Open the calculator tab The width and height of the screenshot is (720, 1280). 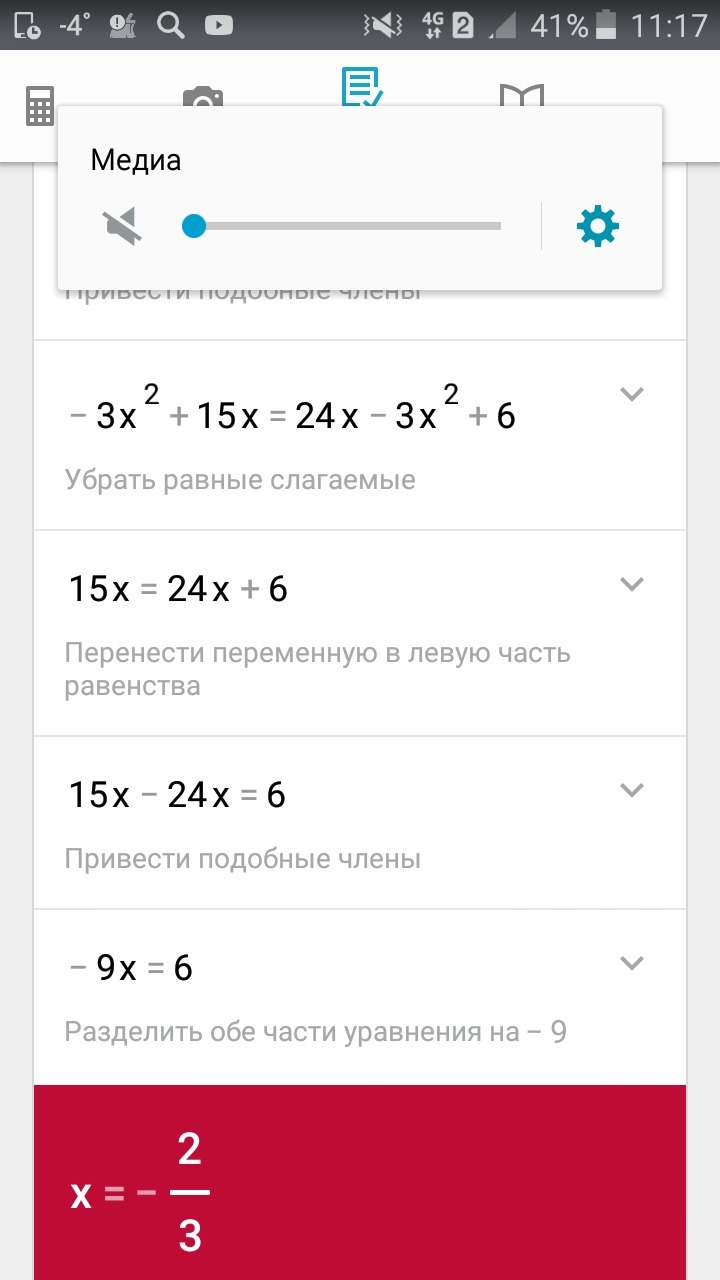tap(39, 105)
